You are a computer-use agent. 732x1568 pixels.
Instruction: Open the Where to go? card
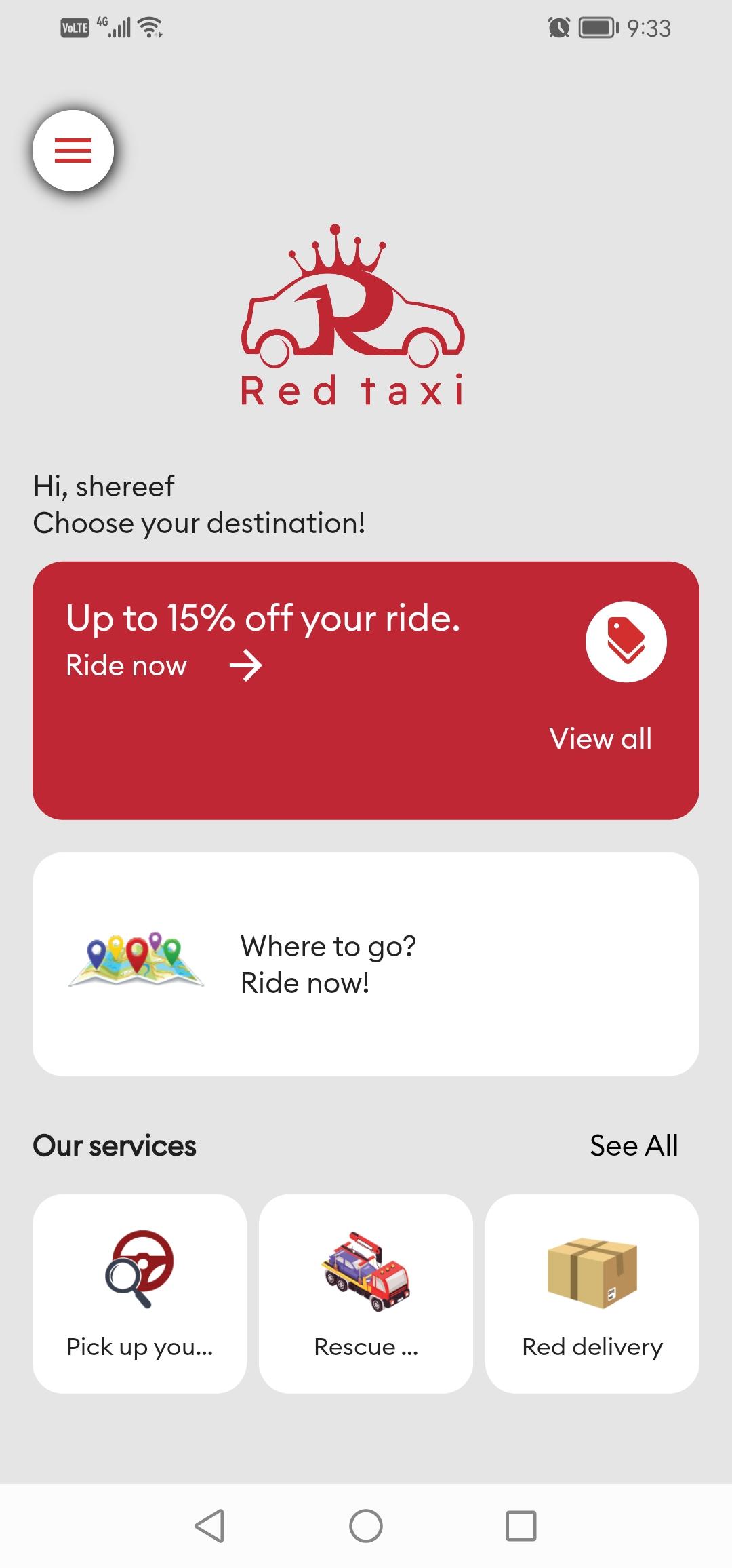coord(366,964)
